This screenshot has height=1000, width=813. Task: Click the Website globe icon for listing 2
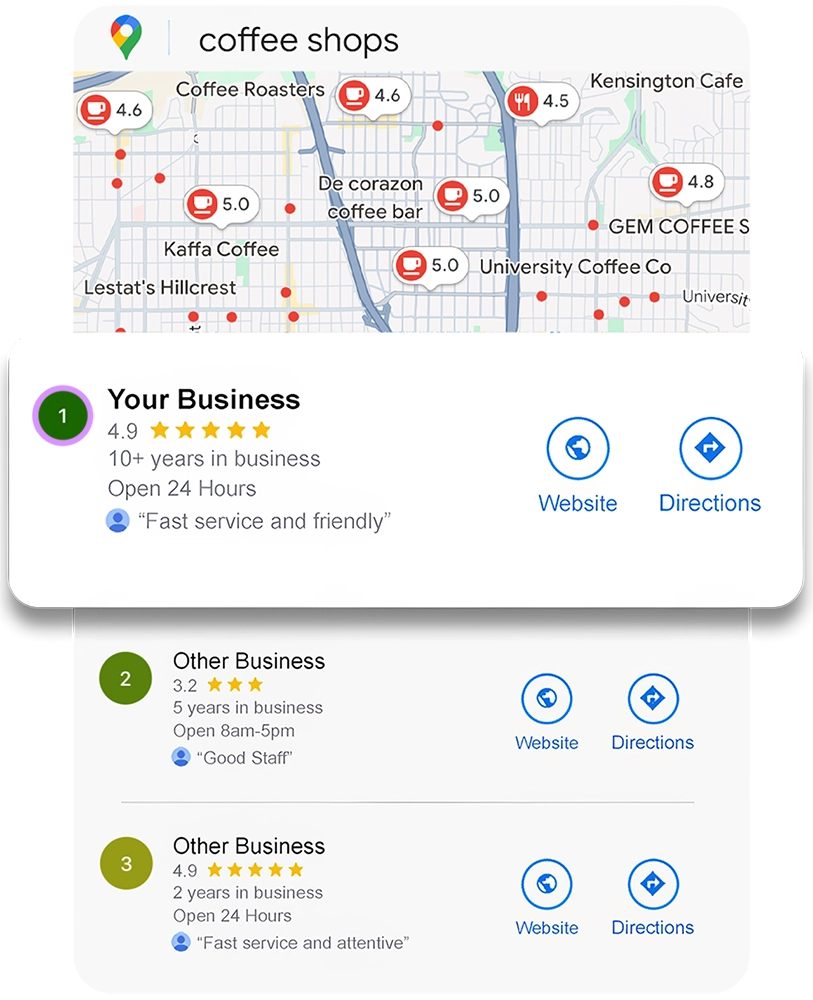point(547,699)
